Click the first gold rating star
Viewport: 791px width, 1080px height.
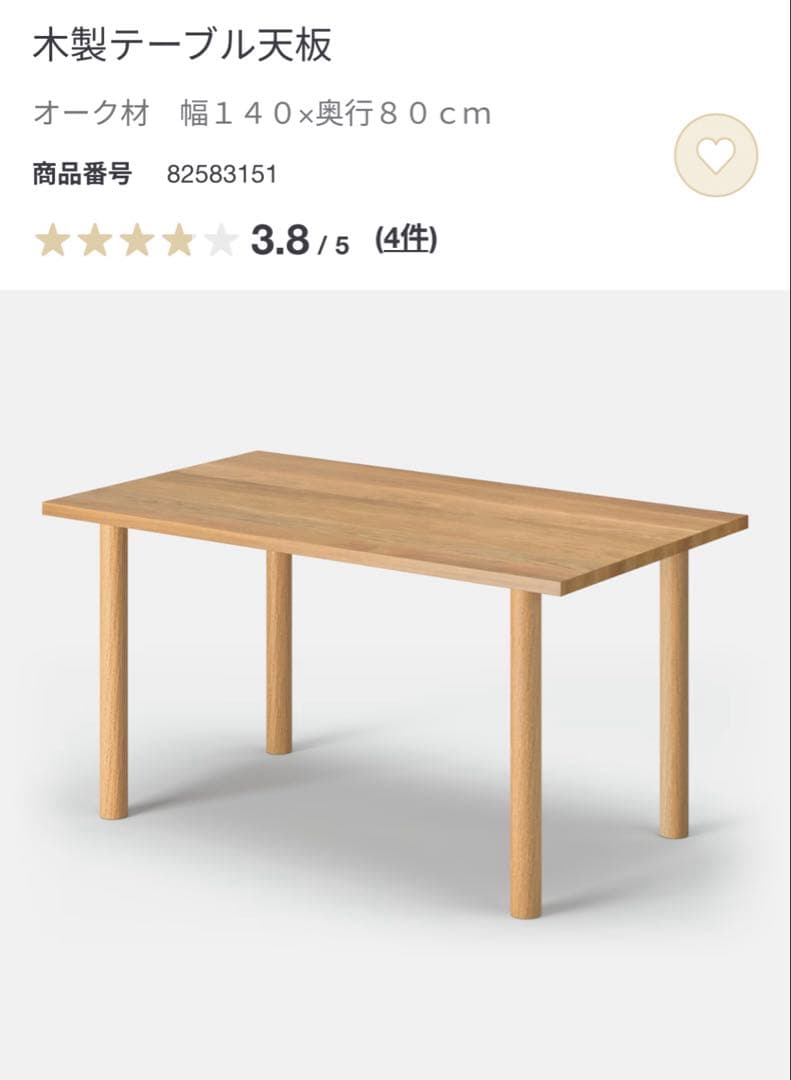click(51, 239)
